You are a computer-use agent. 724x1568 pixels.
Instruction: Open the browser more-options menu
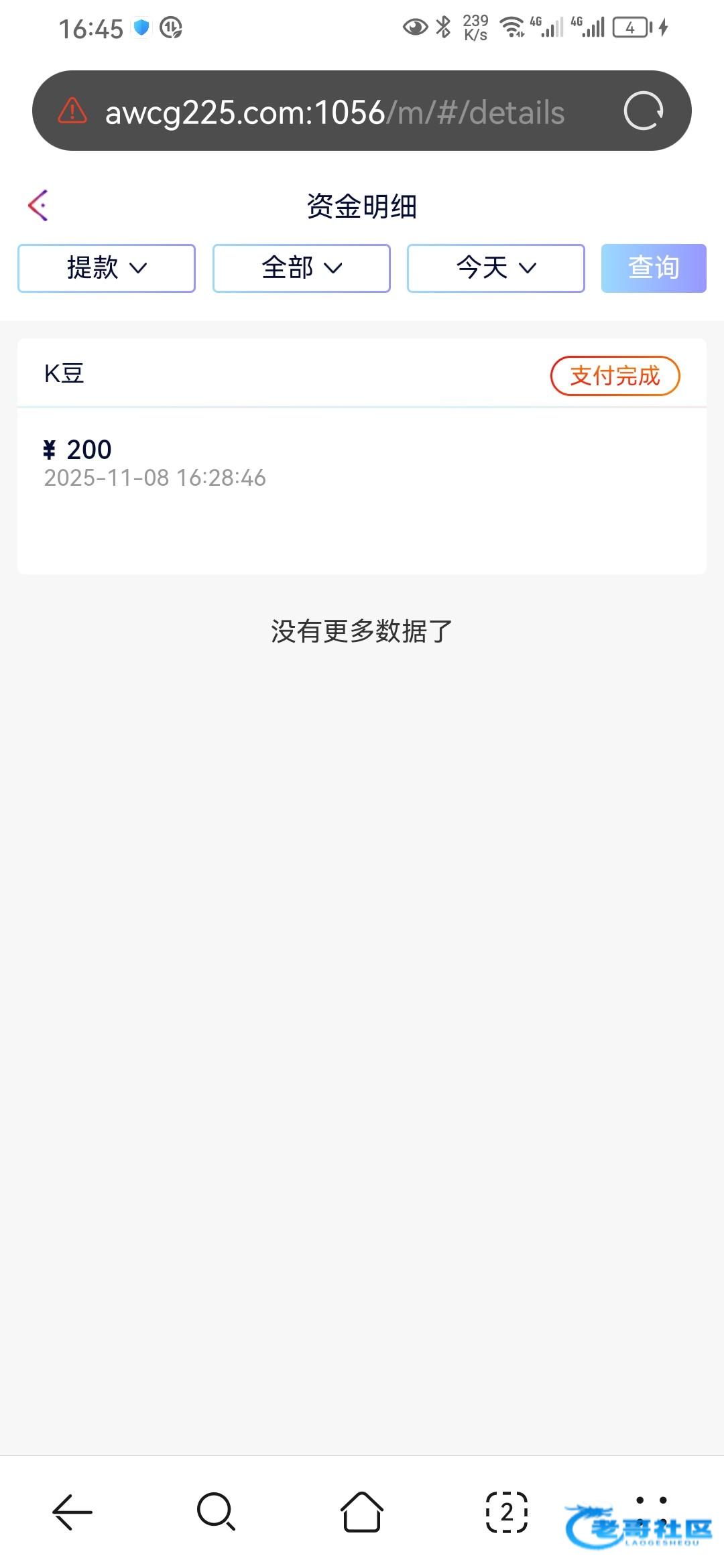click(x=651, y=1512)
